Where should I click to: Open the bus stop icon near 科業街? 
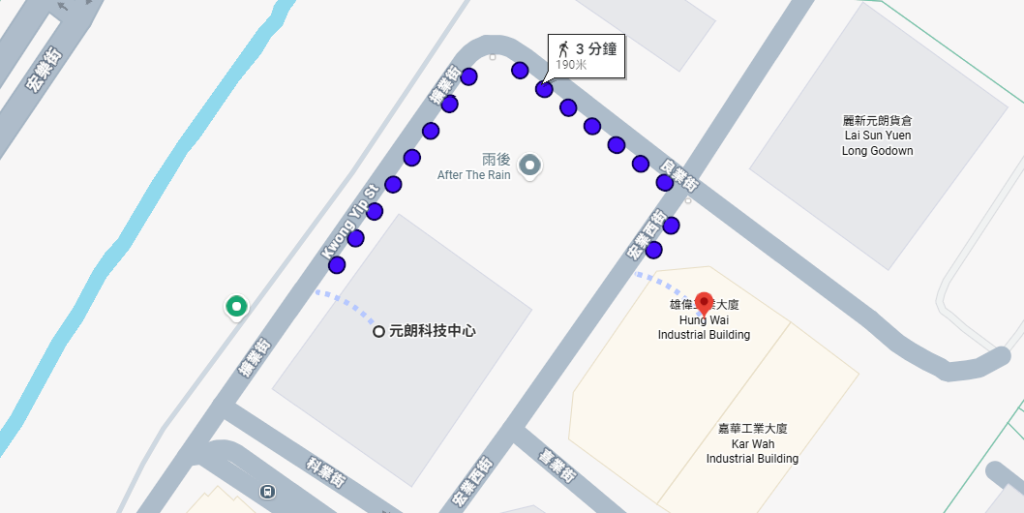pos(267,491)
